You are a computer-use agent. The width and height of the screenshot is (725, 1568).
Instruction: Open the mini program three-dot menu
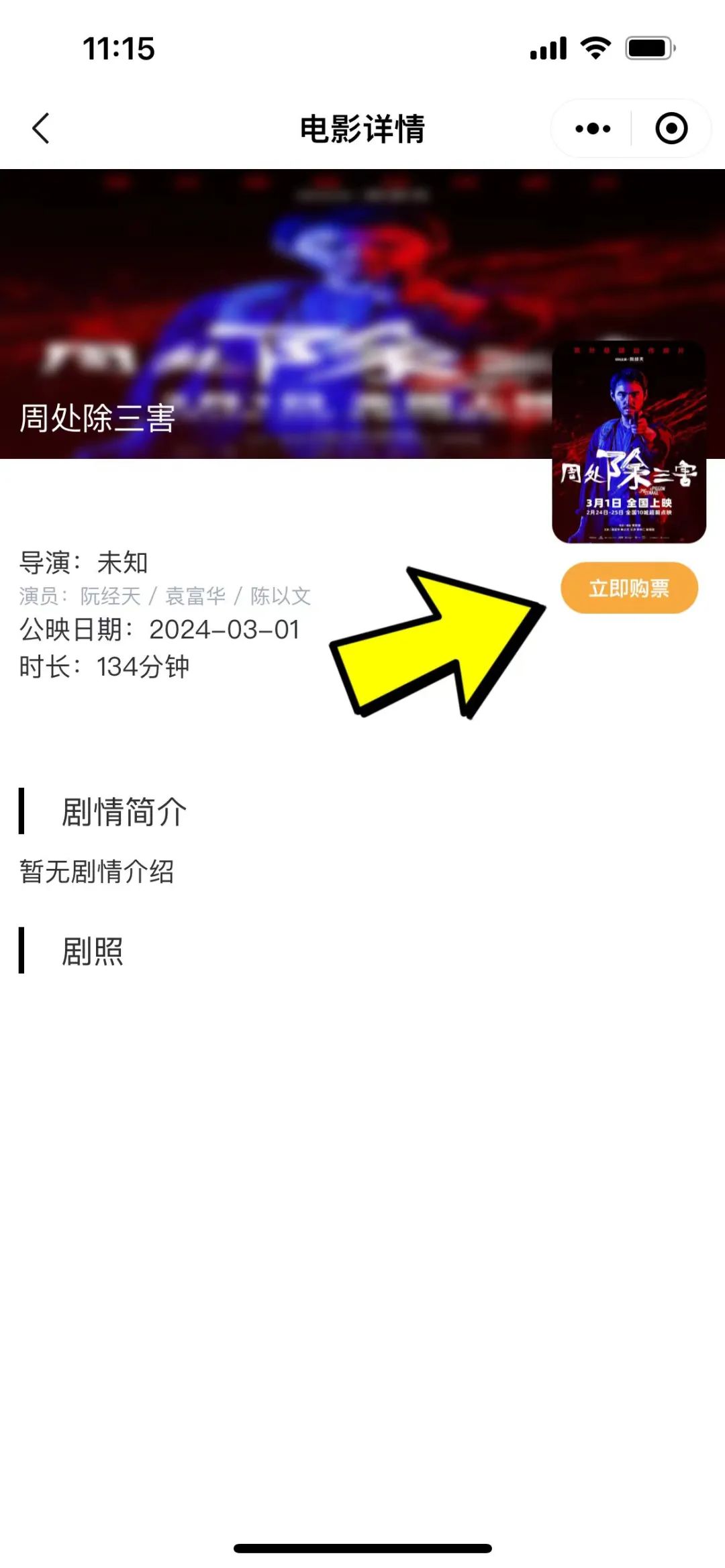click(x=593, y=128)
